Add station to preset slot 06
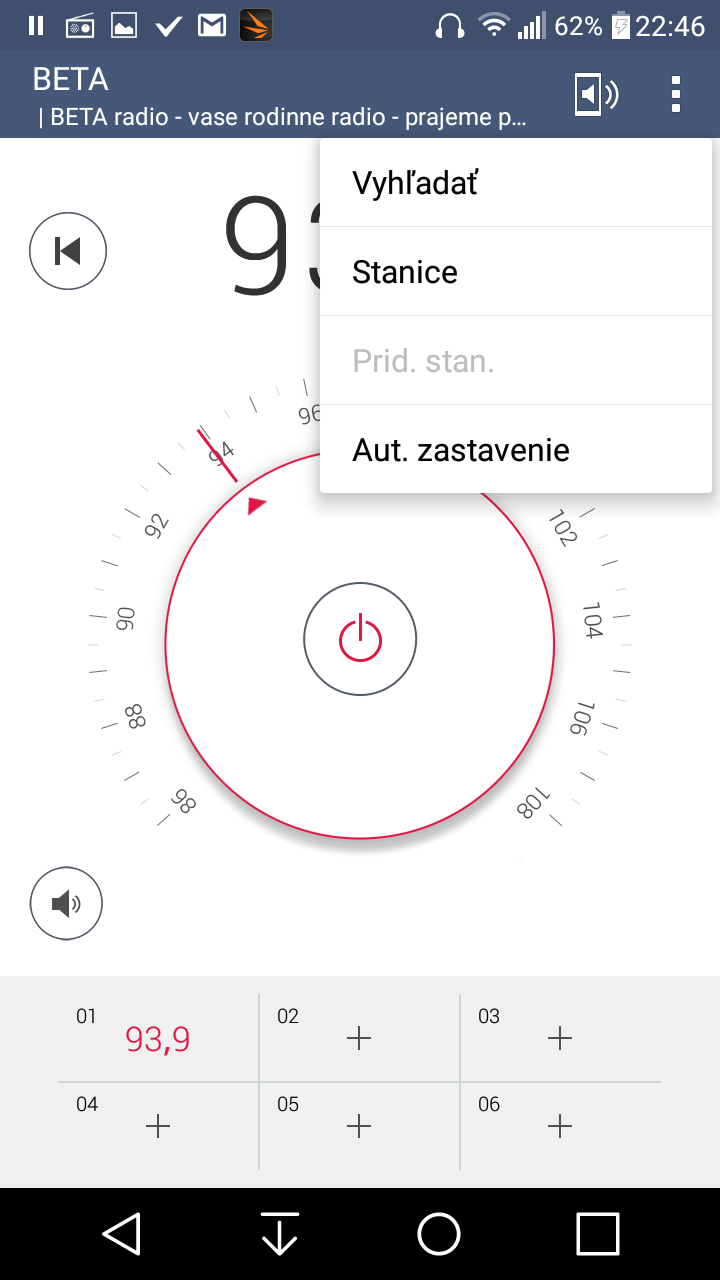Screen dimensions: 720x1280 (x=560, y=1126)
